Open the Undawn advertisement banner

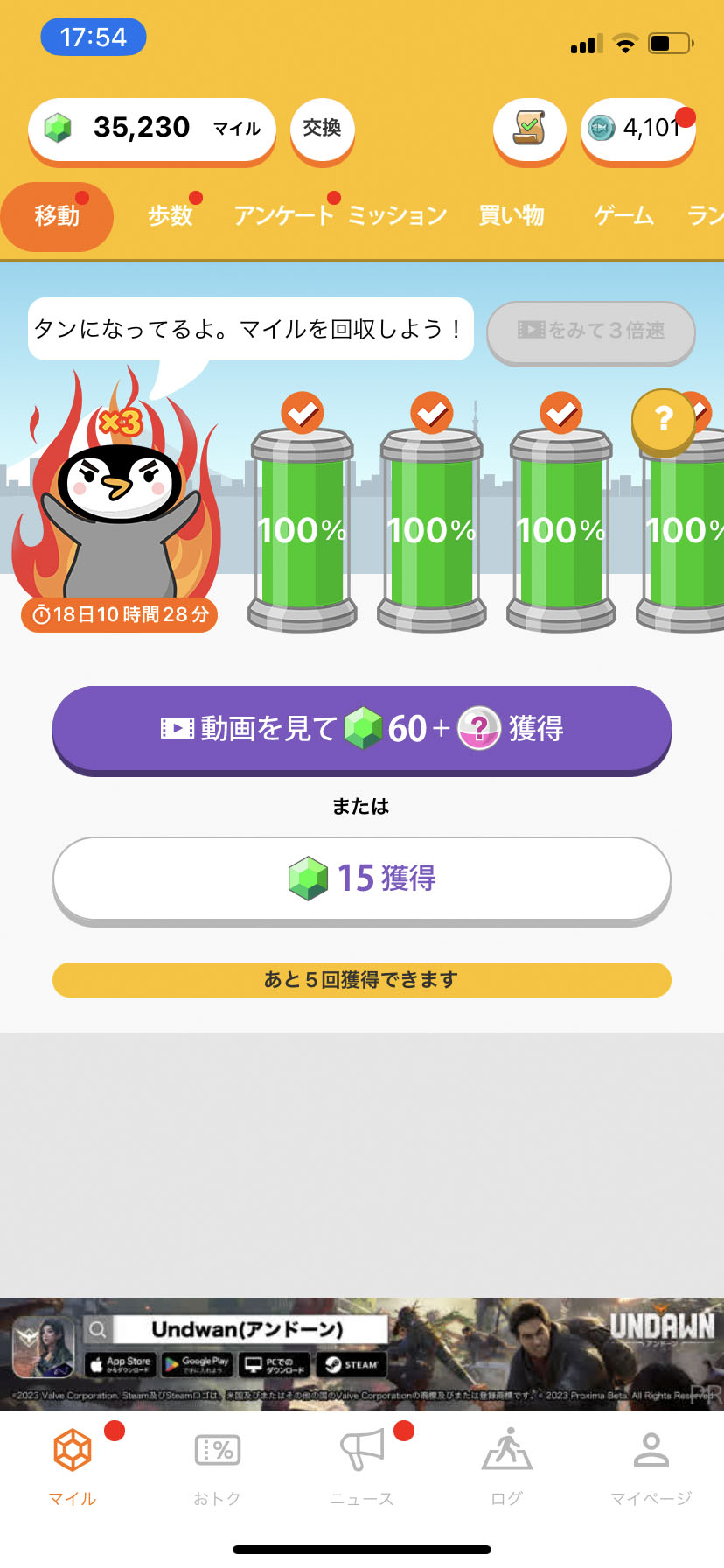tap(362, 1353)
